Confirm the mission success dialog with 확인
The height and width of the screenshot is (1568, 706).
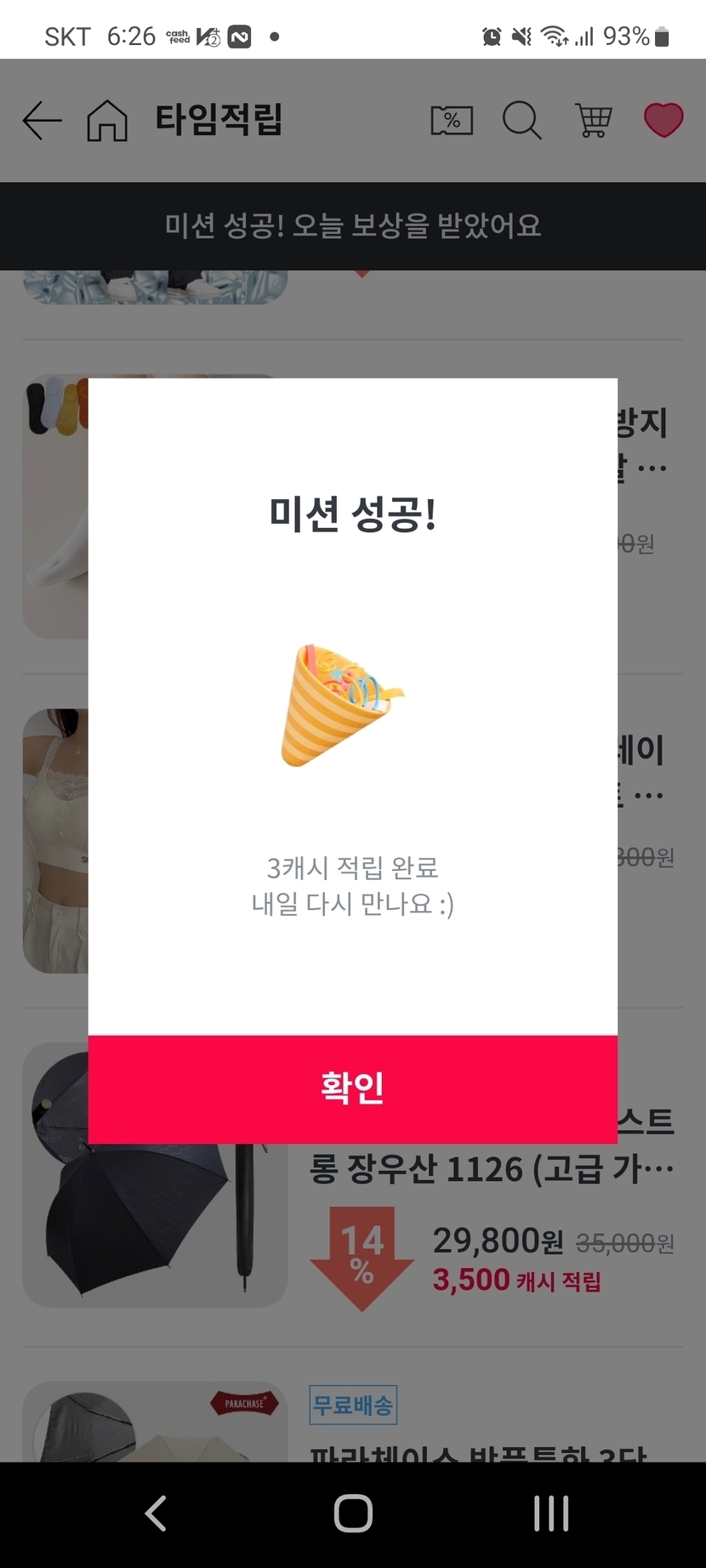[352, 1088]
